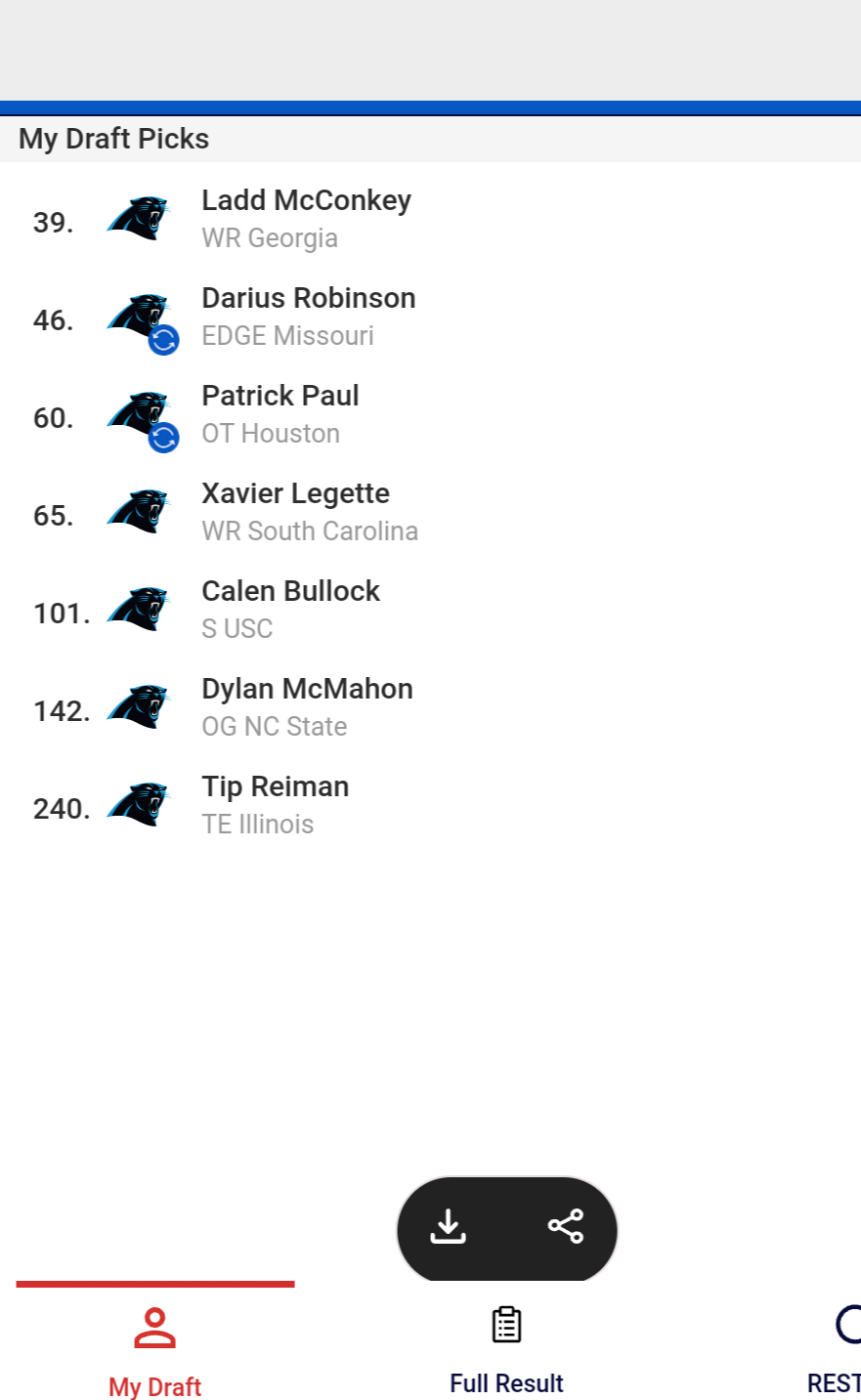Image resolution: width=861 pixels, height=1400 pixels.
Task: Tap the trade icon on pick 60
Action: [x=163, y=438]
